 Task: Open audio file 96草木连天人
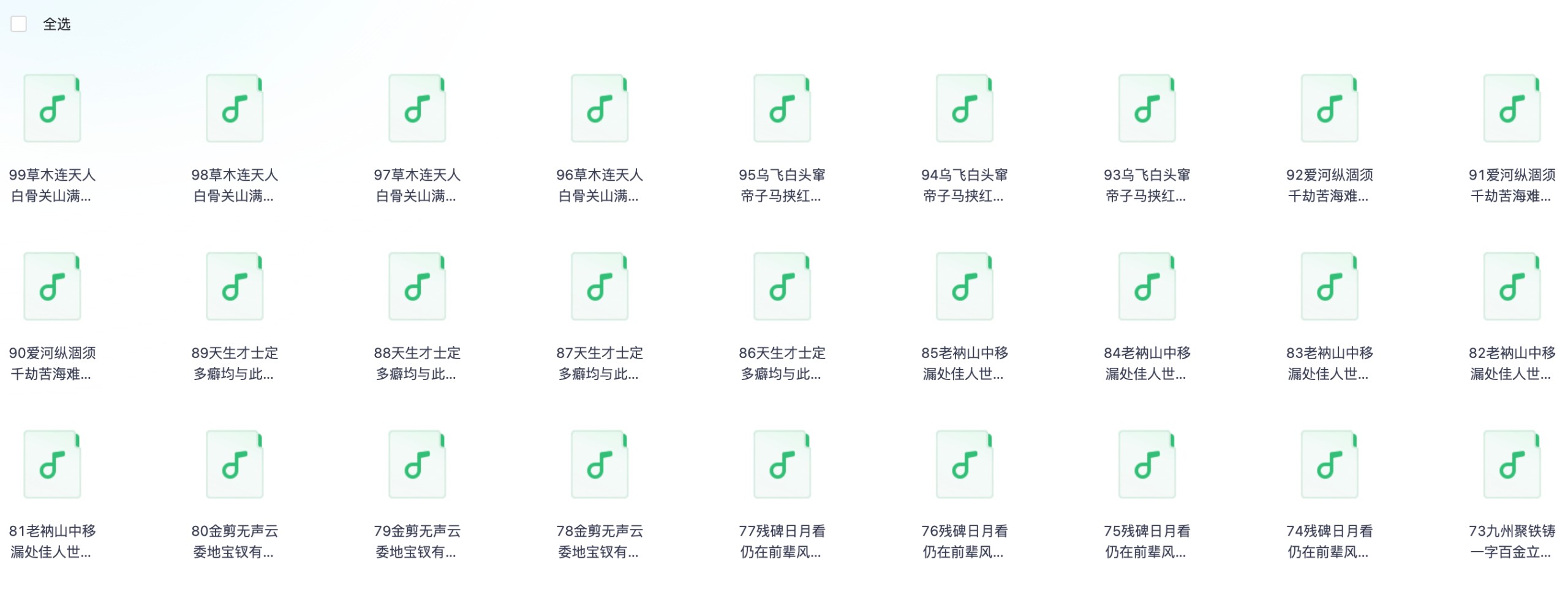pos(600,109)
